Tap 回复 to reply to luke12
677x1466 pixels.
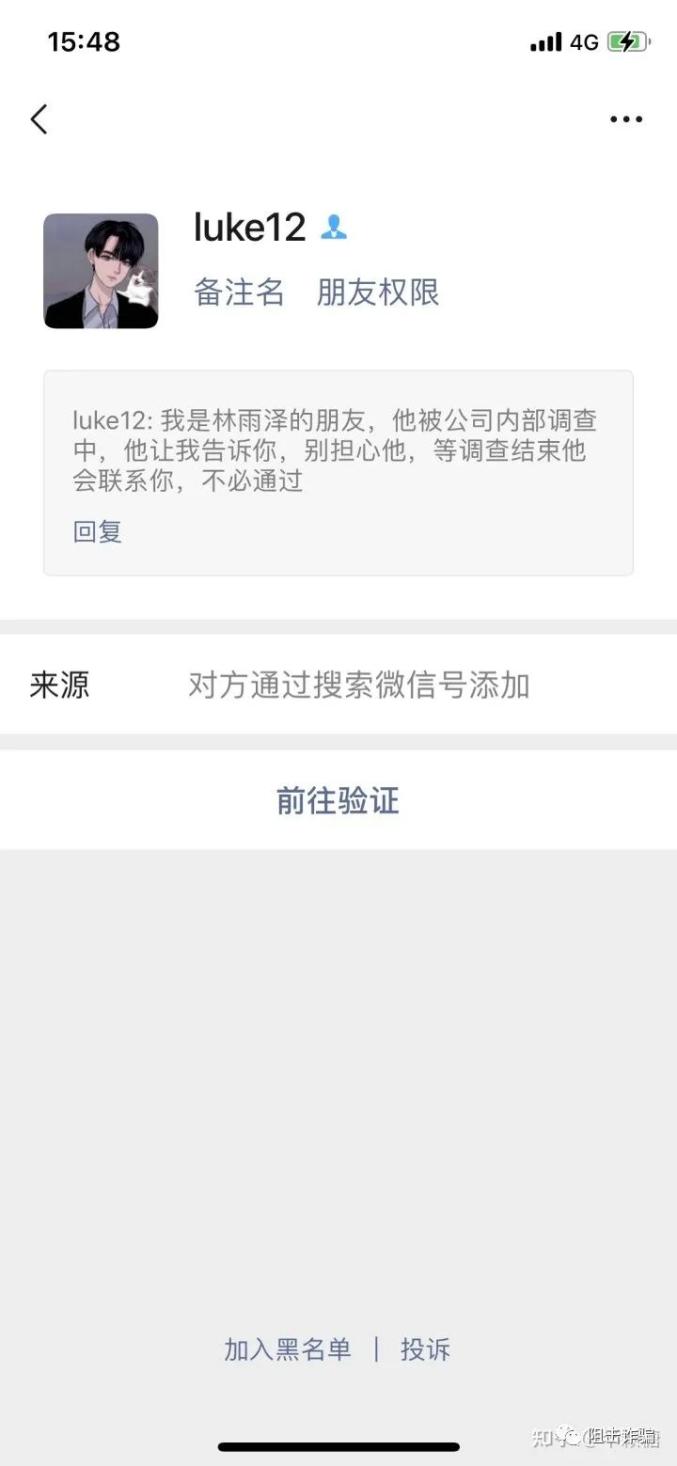97,531
